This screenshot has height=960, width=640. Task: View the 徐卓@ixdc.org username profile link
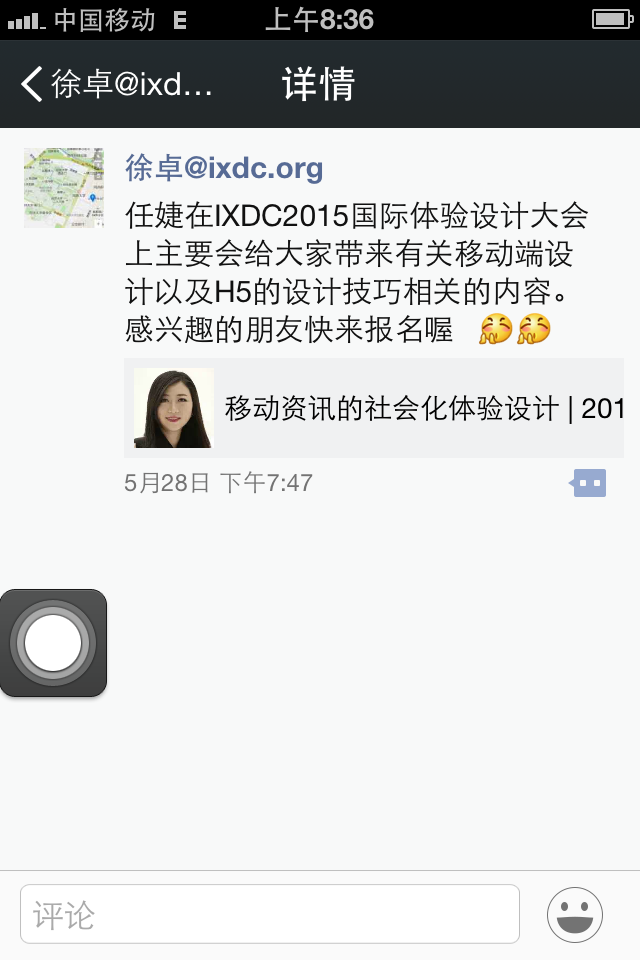(x=224, y=168)
